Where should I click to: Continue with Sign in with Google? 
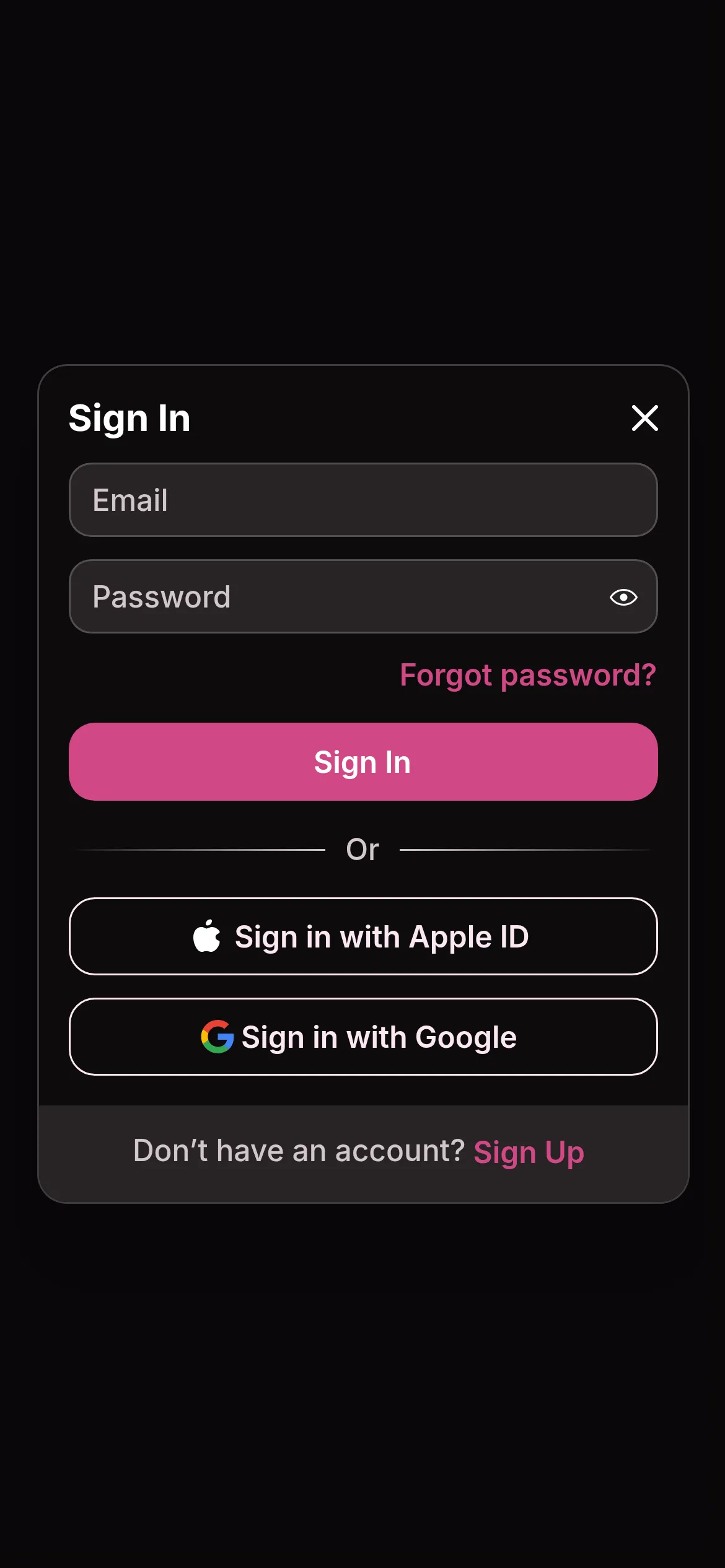pyautogui.click(x=363, y=1037)
